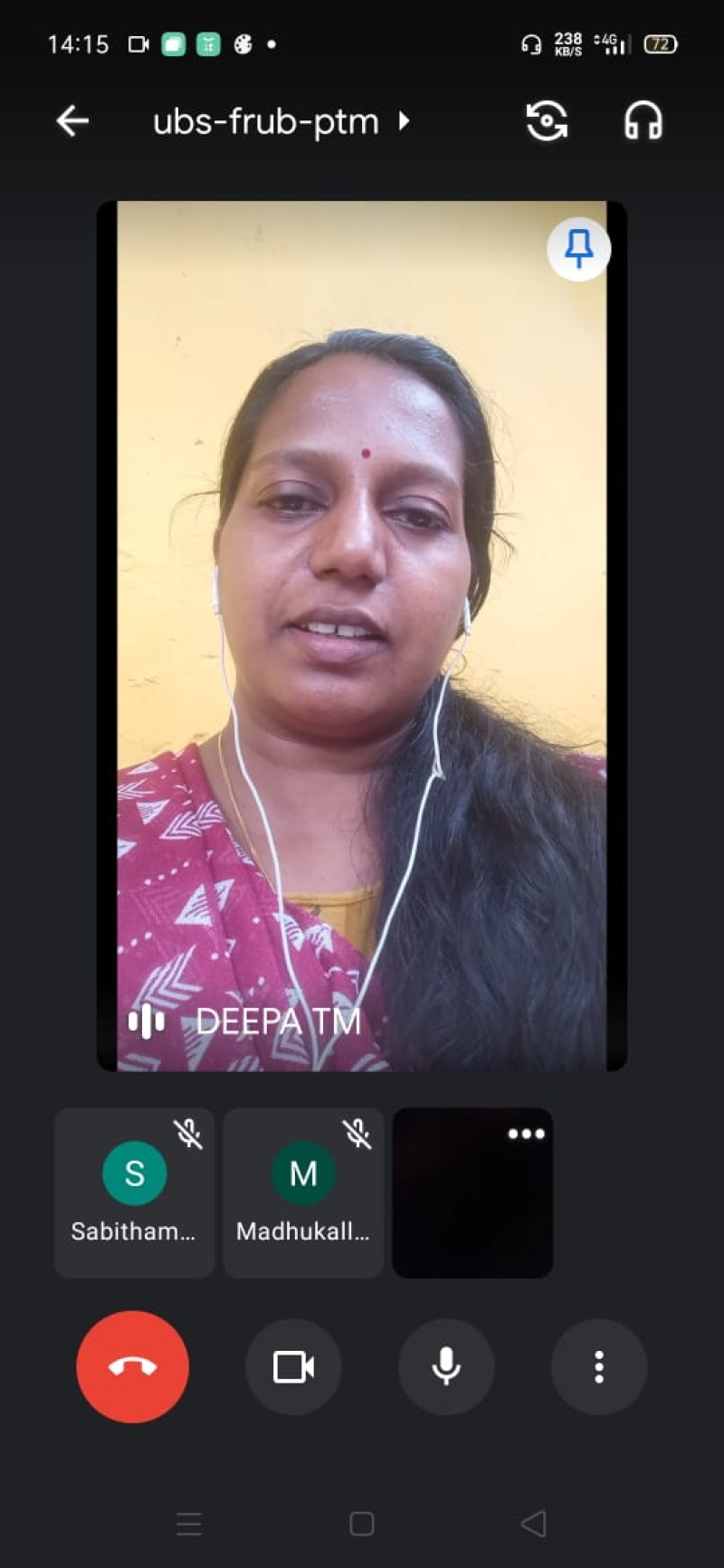Open meeting details for ubs-frub-ptm
Image resolution: width=724 pixels, height=1568 pixels.
click(x=281, y=121)
